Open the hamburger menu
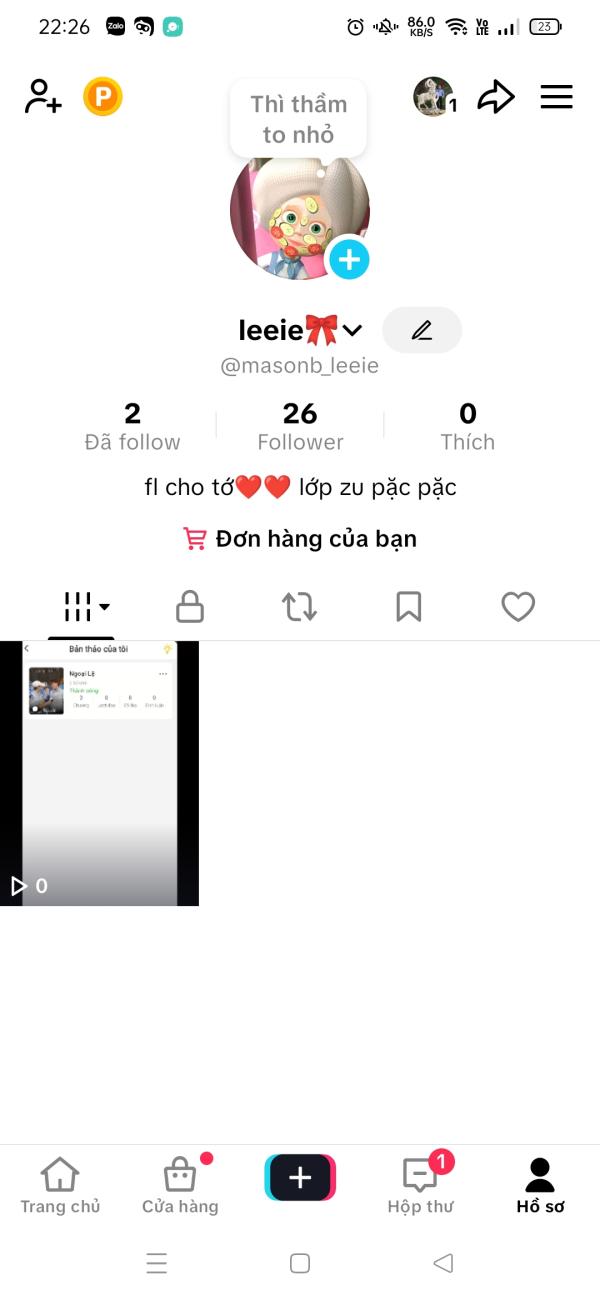The width and height of the screenshot is (600, 1300). point(556,97)
